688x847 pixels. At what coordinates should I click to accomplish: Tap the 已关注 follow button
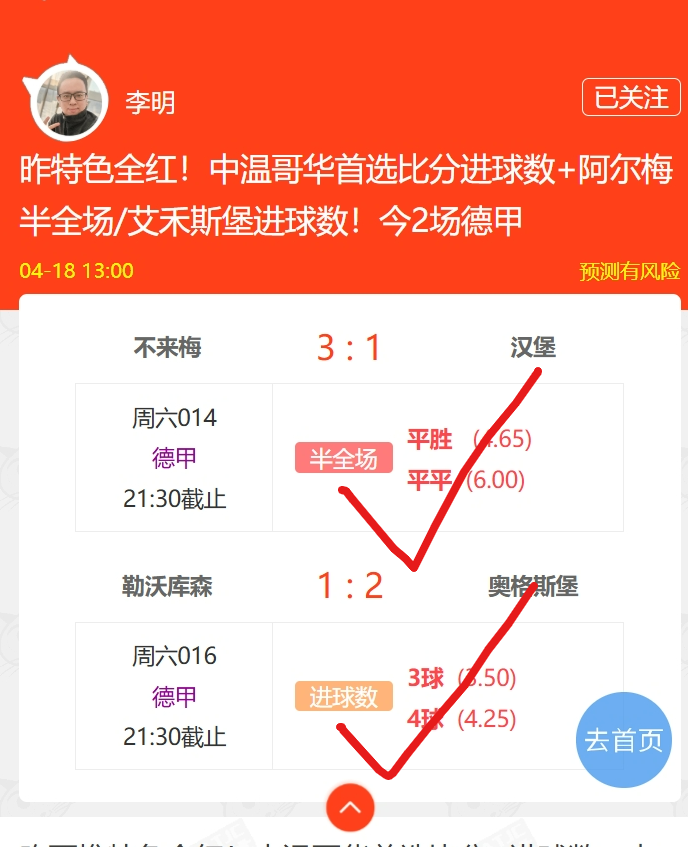coord(631,97)
